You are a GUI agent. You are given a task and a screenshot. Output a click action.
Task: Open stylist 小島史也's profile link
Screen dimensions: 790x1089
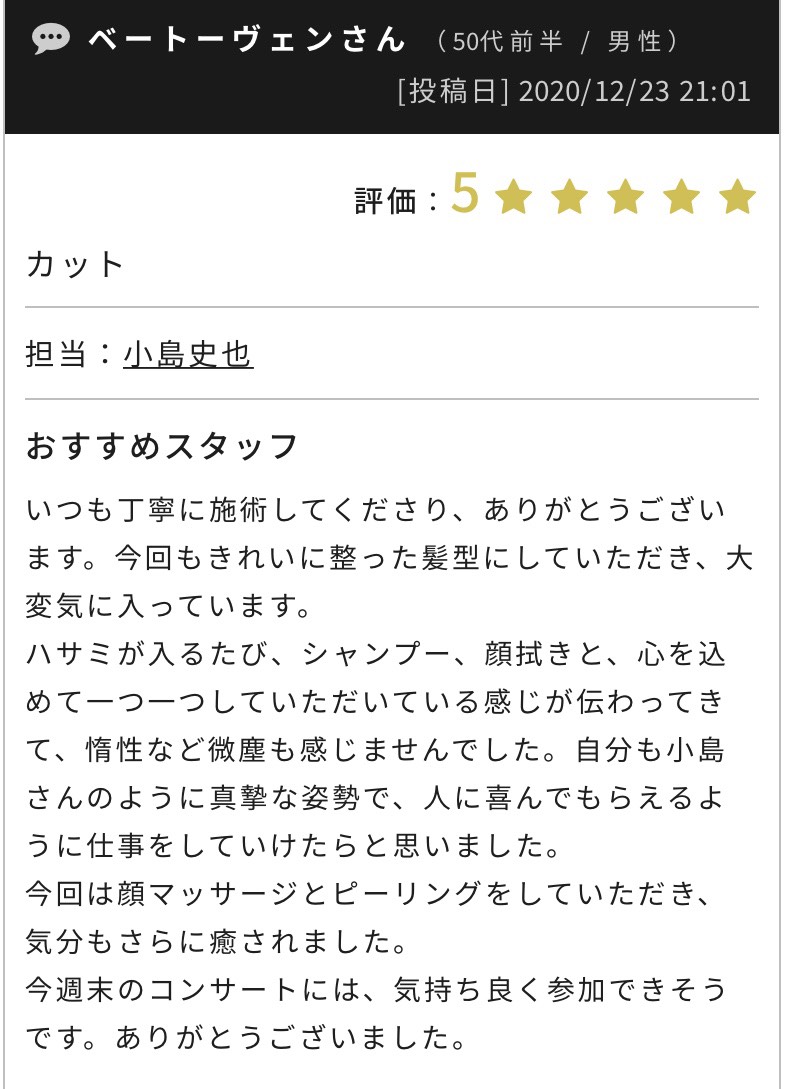[x=188, y=354]
